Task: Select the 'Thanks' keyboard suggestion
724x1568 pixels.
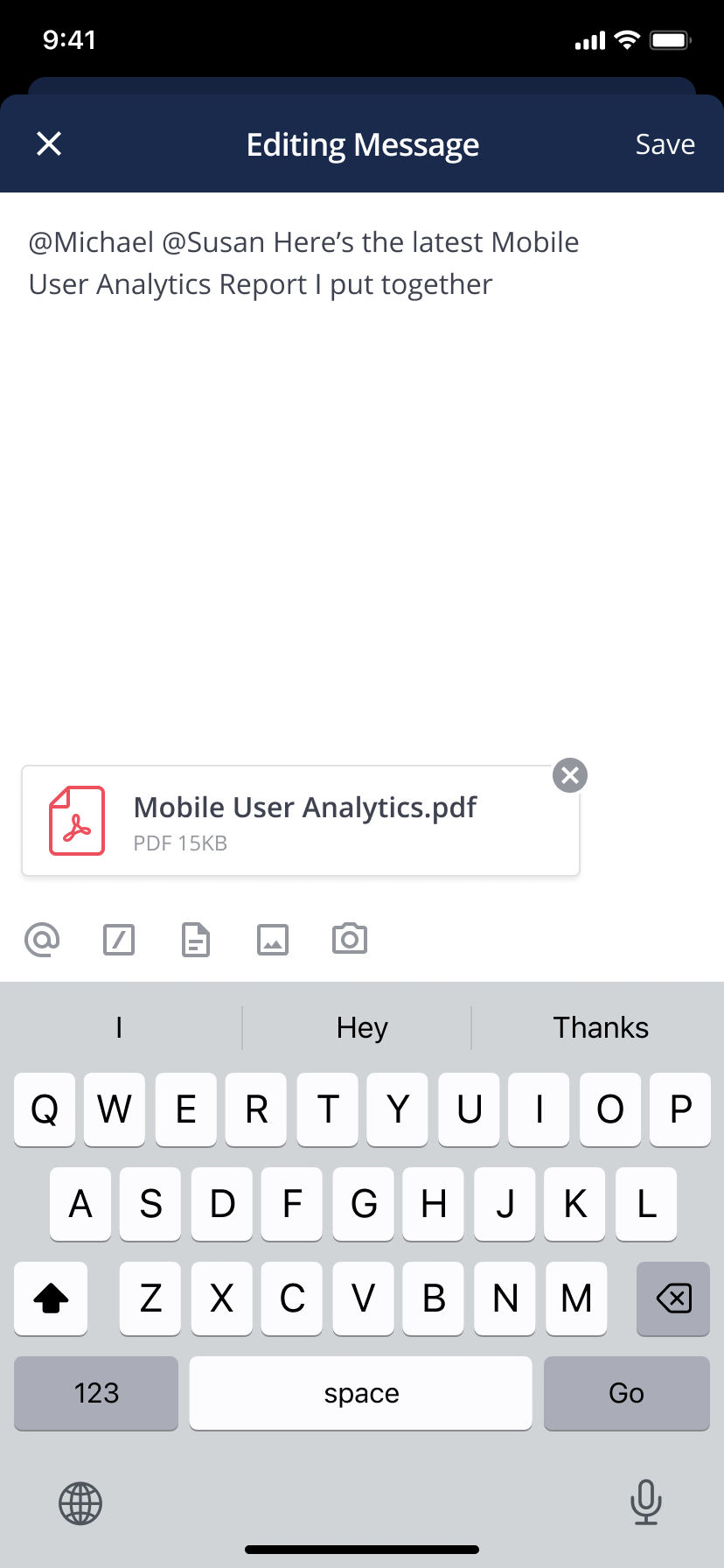Action: (600, 1027)
